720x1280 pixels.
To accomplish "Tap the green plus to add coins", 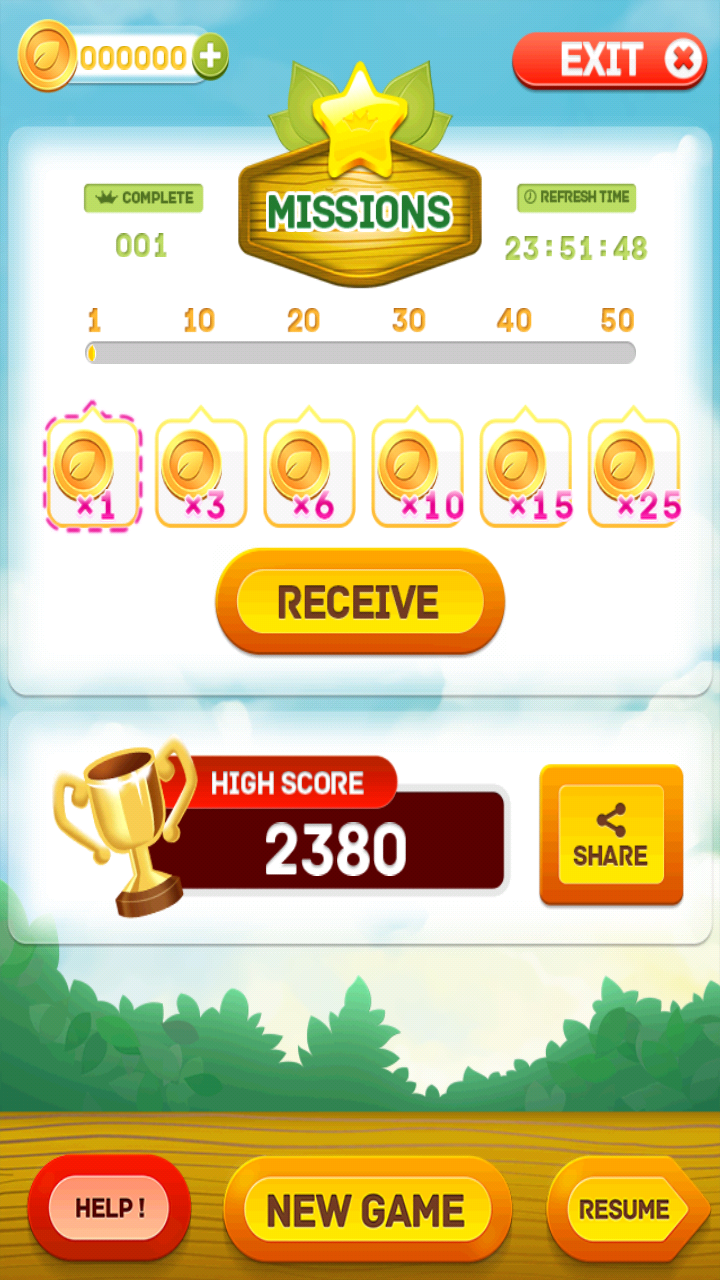I will [x=209, y=56].
